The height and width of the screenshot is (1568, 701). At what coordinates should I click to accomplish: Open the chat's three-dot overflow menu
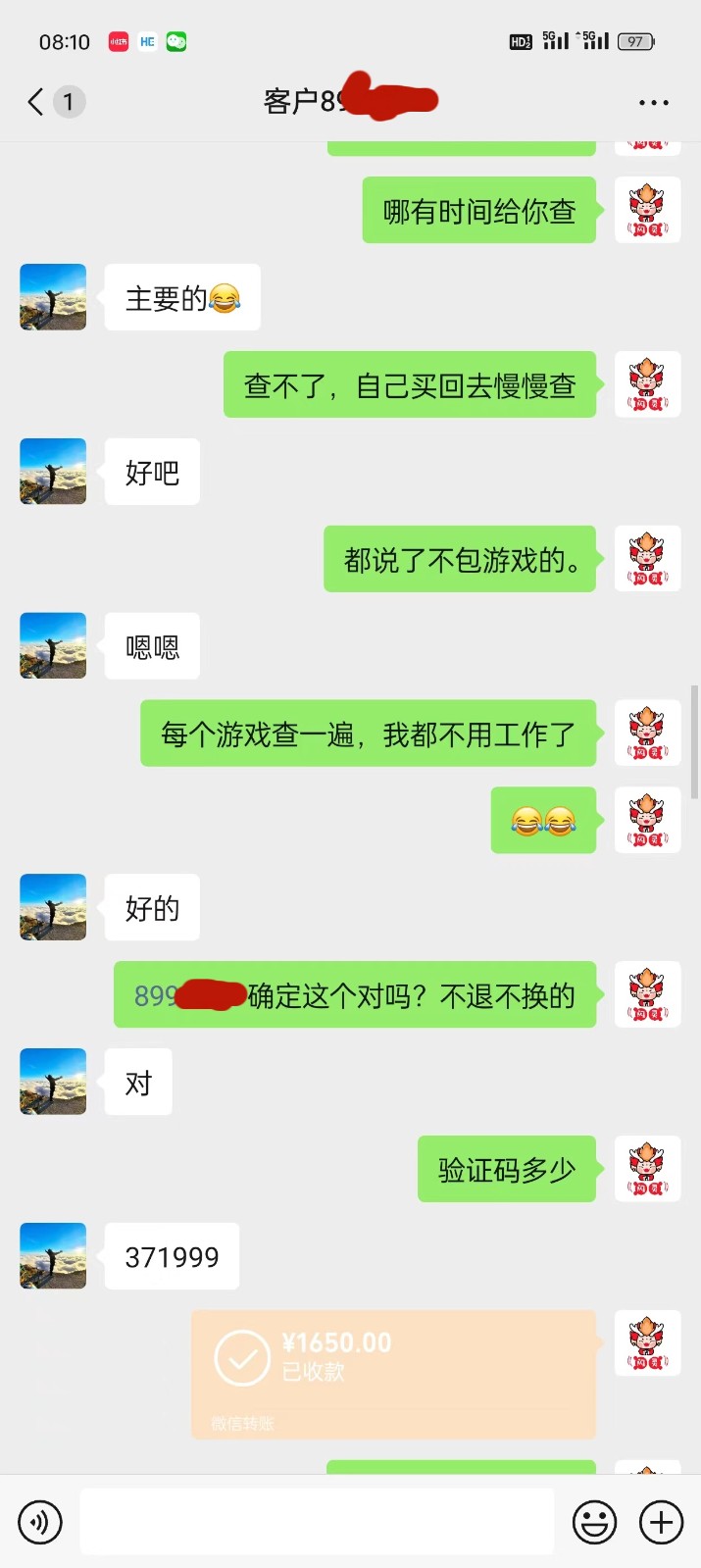pyautogui.click(x=653, y=102)
